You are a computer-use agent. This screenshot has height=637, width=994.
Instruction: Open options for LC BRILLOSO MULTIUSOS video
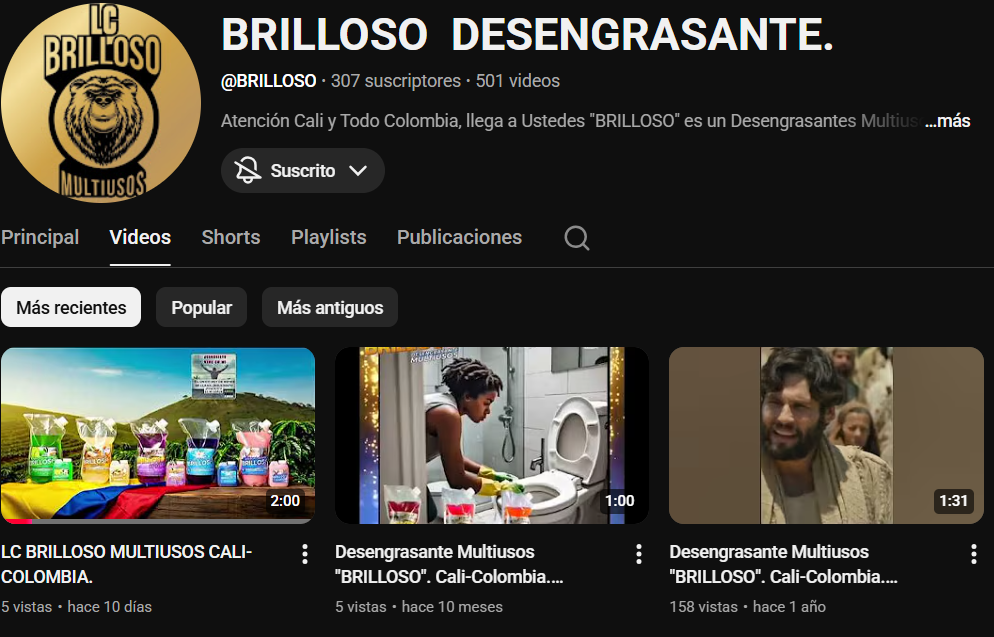[305, 554]
